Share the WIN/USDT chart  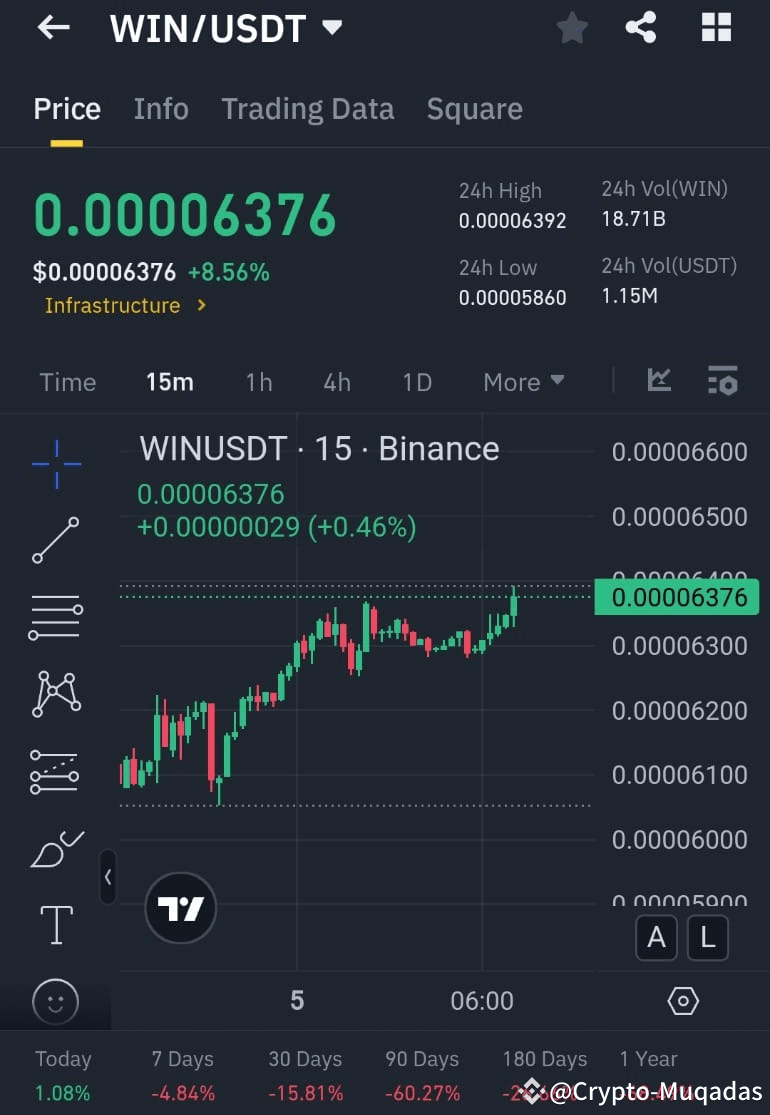pos(641,27)
